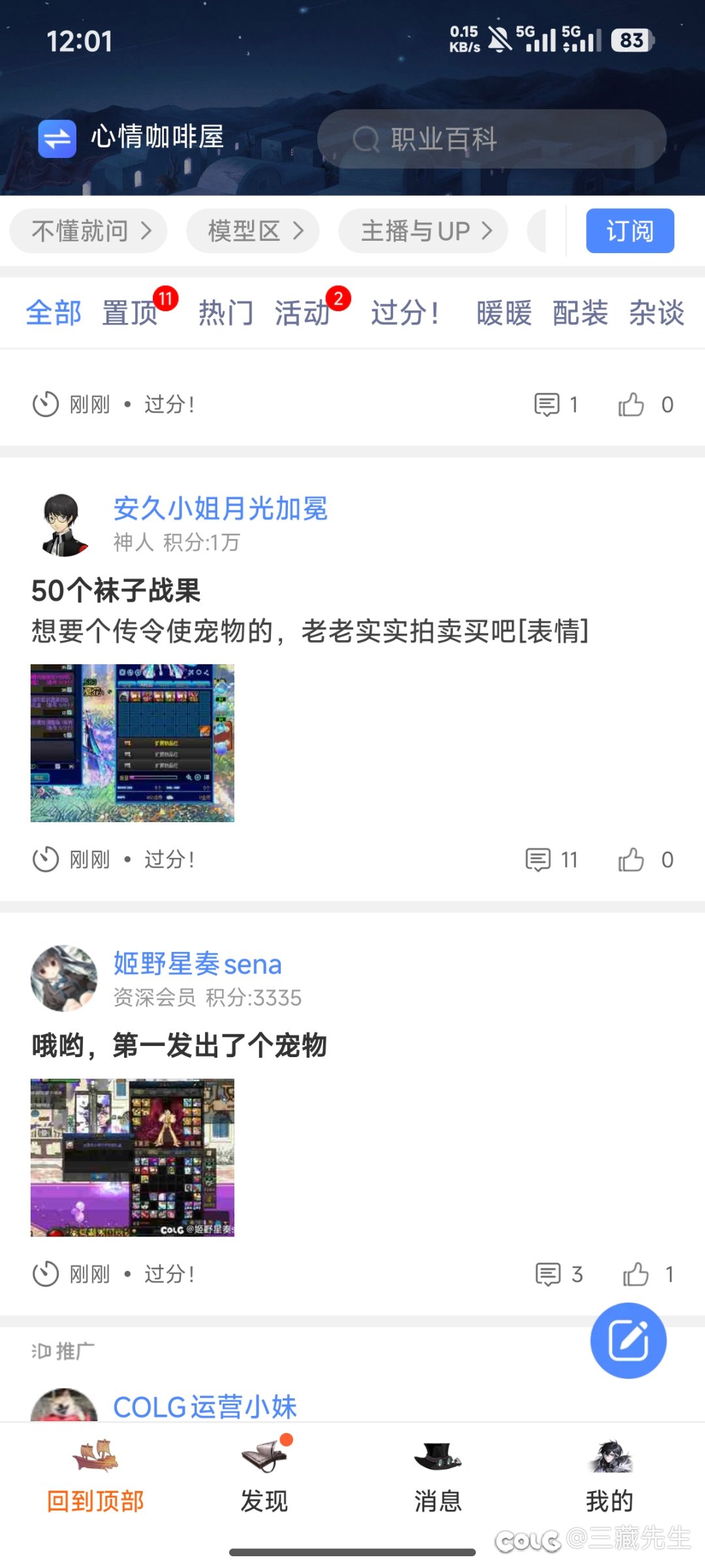Open the 不懂就问 section chip
The width and height of the screenshot is (705, 1568).
[x=89, y=231]
